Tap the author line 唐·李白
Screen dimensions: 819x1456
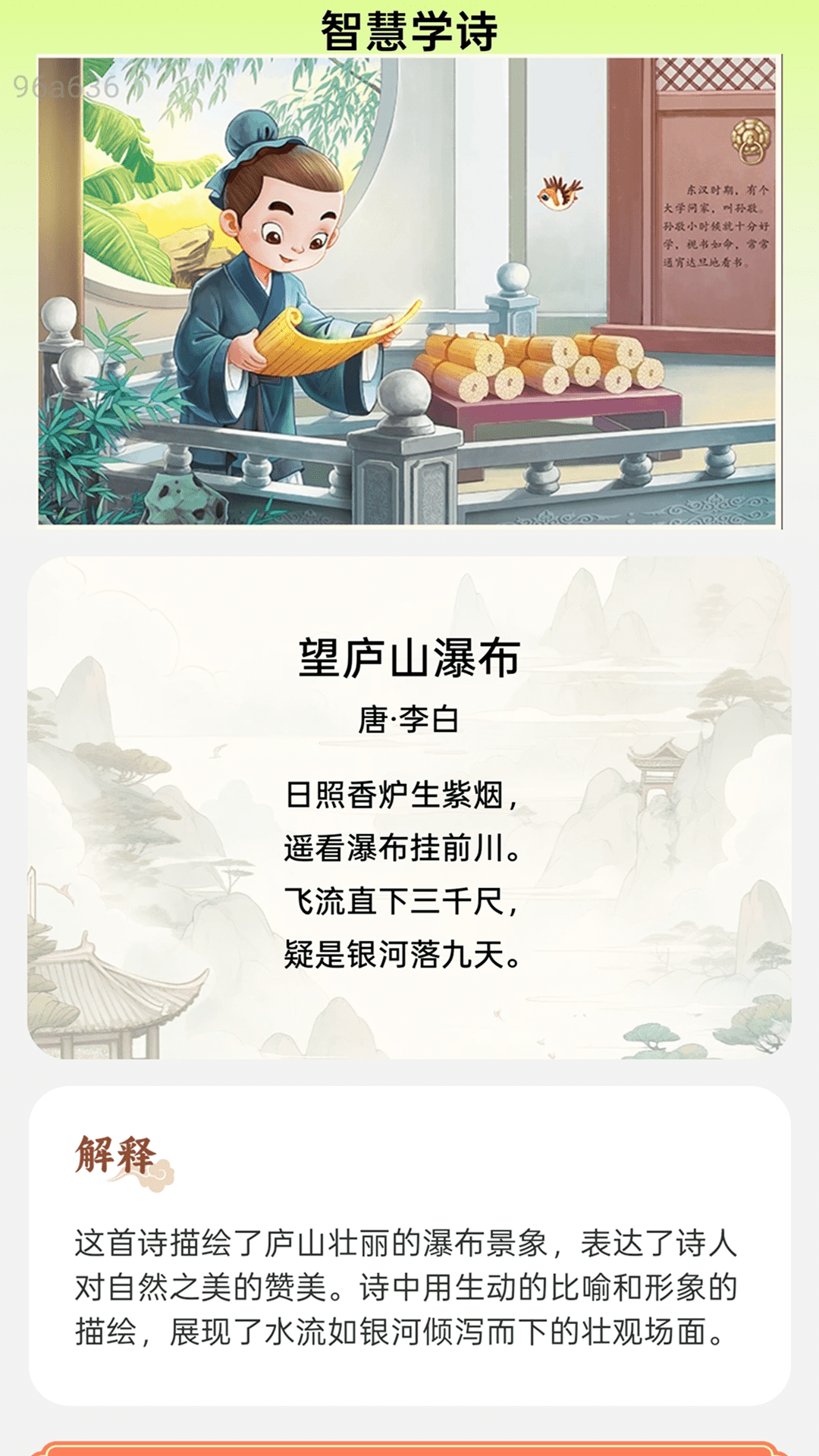click(409, 720)
